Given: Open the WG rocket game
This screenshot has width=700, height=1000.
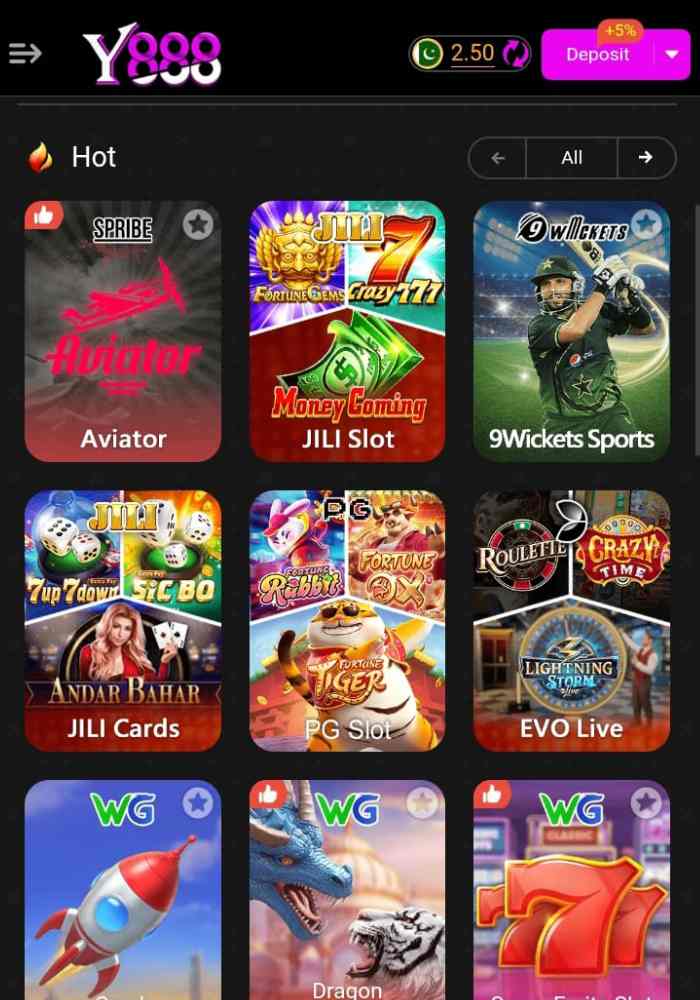Looking at the screenshot, I should point(123,900).
